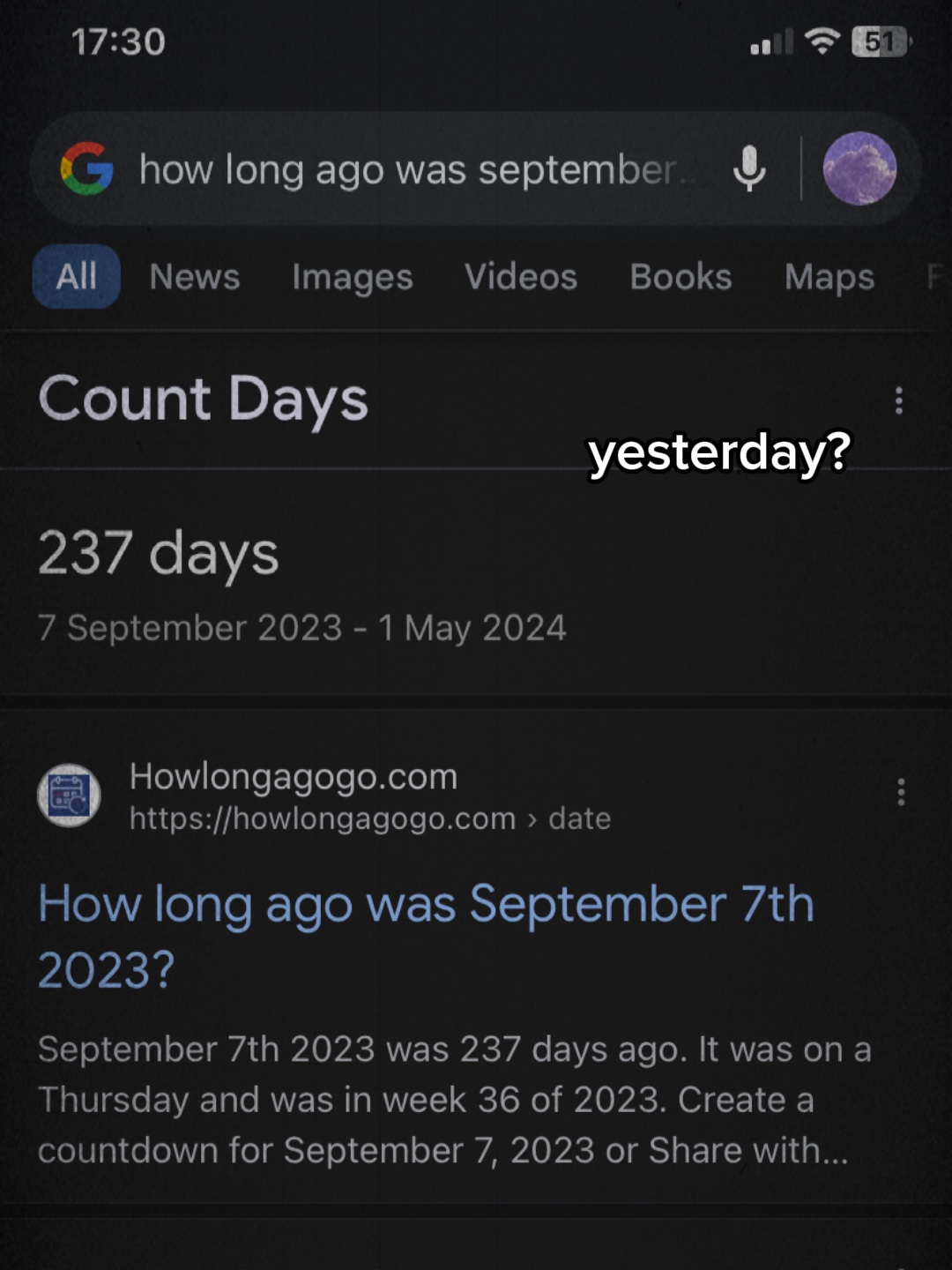Switch to the News tab
This screenshot has height=1270, width=952.
point(194,277)
